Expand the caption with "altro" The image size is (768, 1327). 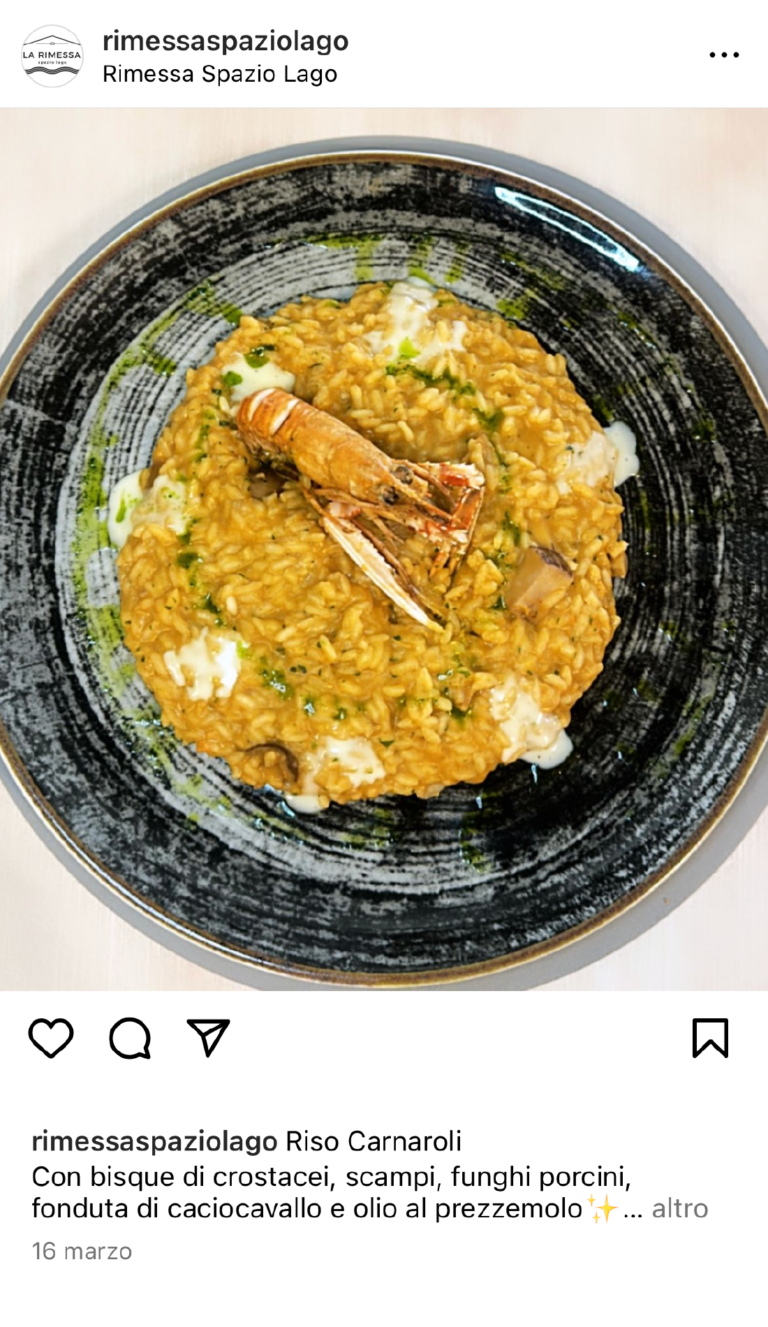680,1208
